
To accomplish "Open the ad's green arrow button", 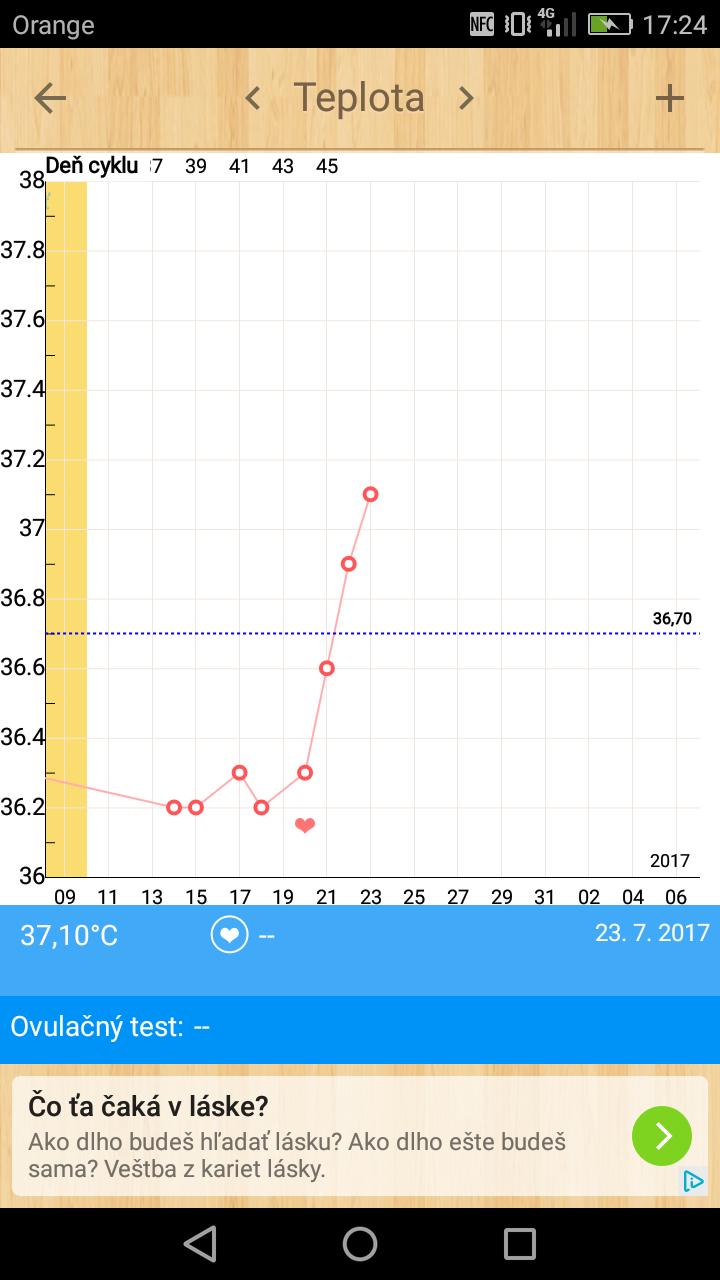I will 661,1136.
